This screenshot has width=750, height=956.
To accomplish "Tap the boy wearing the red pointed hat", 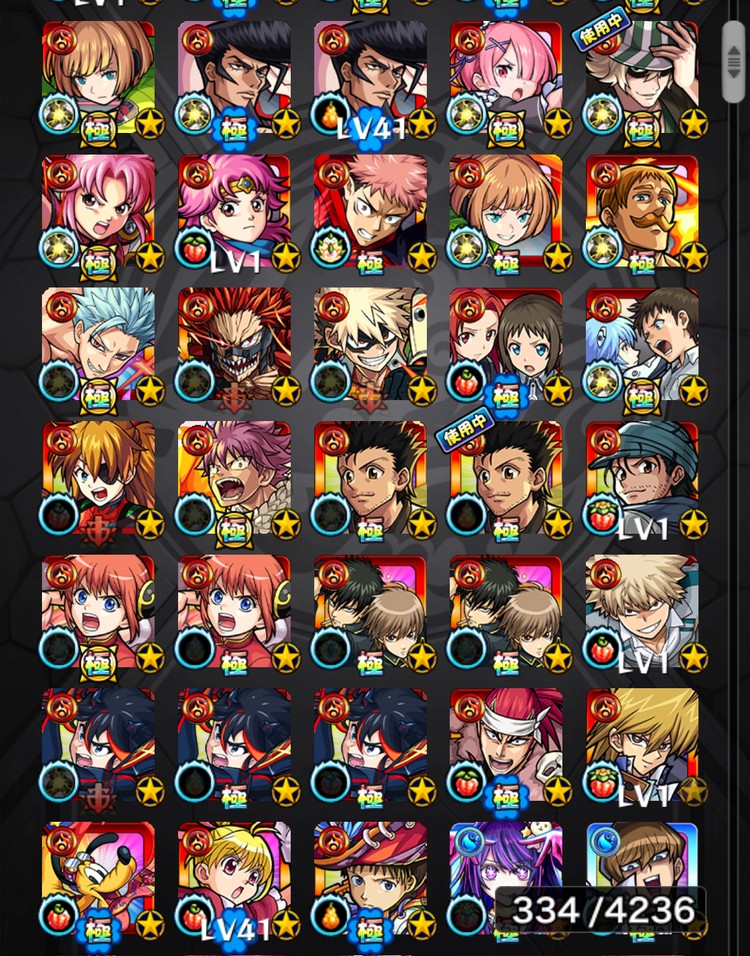I will pos(370,880).
